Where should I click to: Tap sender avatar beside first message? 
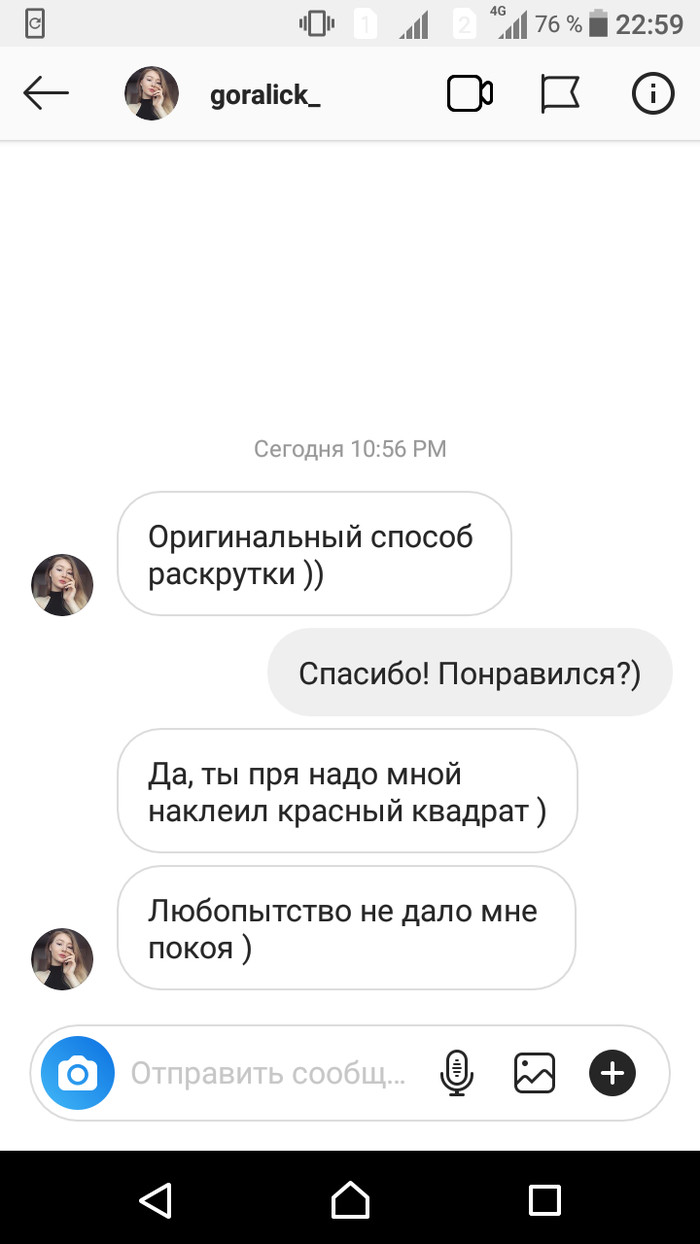tap(62, 585)
